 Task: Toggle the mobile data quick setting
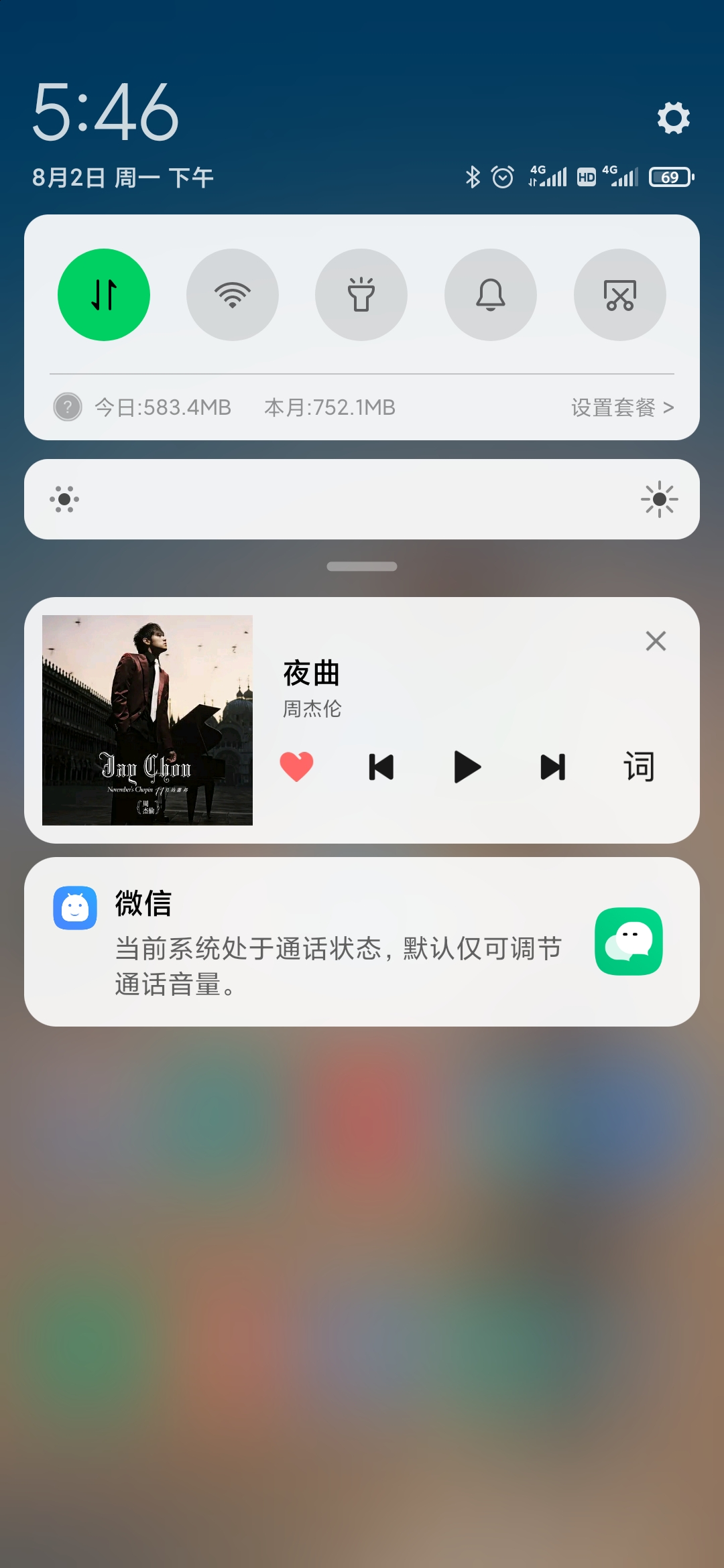104,295
